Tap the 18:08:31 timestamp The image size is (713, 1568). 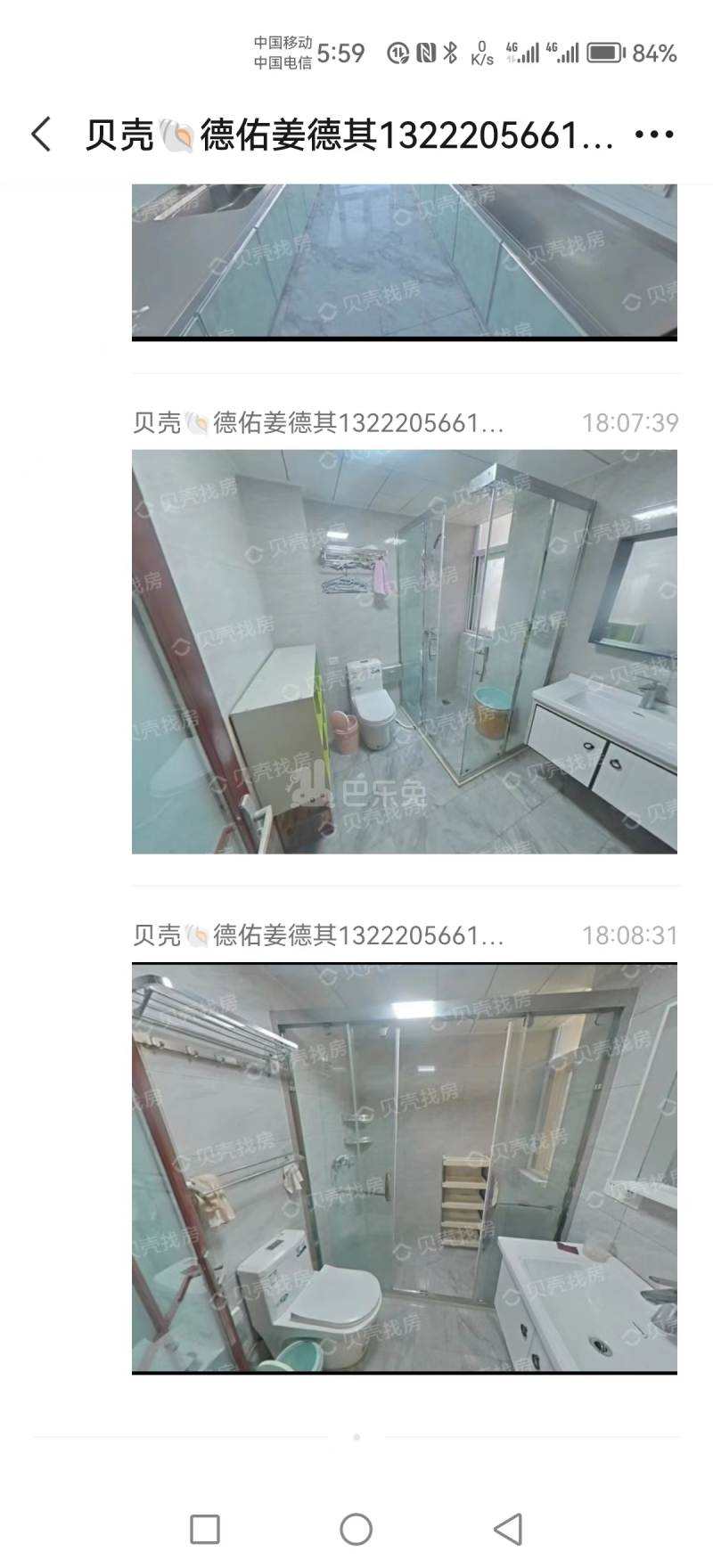pos(630,936)
